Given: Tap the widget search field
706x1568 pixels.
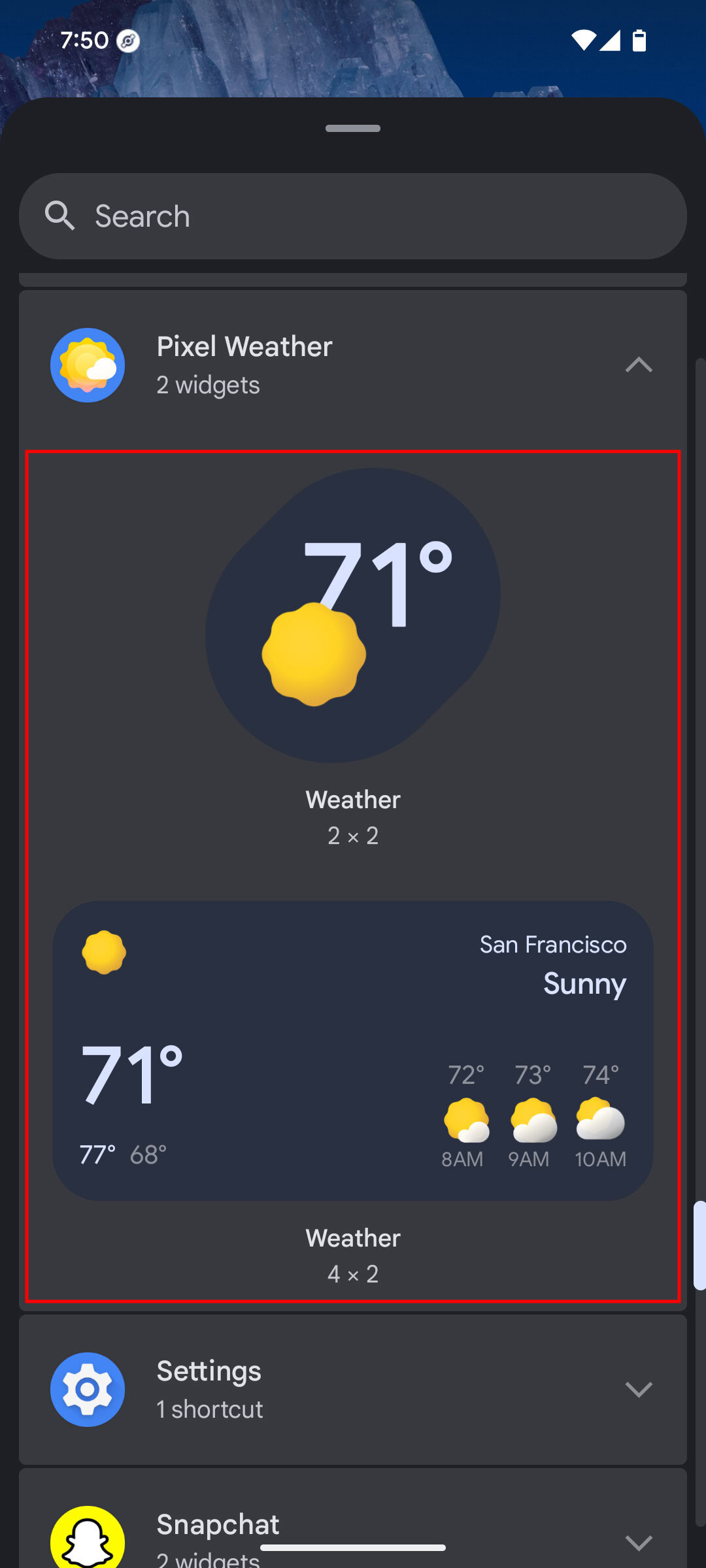Looking at the screenshot, I should click(x=353, y=216).
